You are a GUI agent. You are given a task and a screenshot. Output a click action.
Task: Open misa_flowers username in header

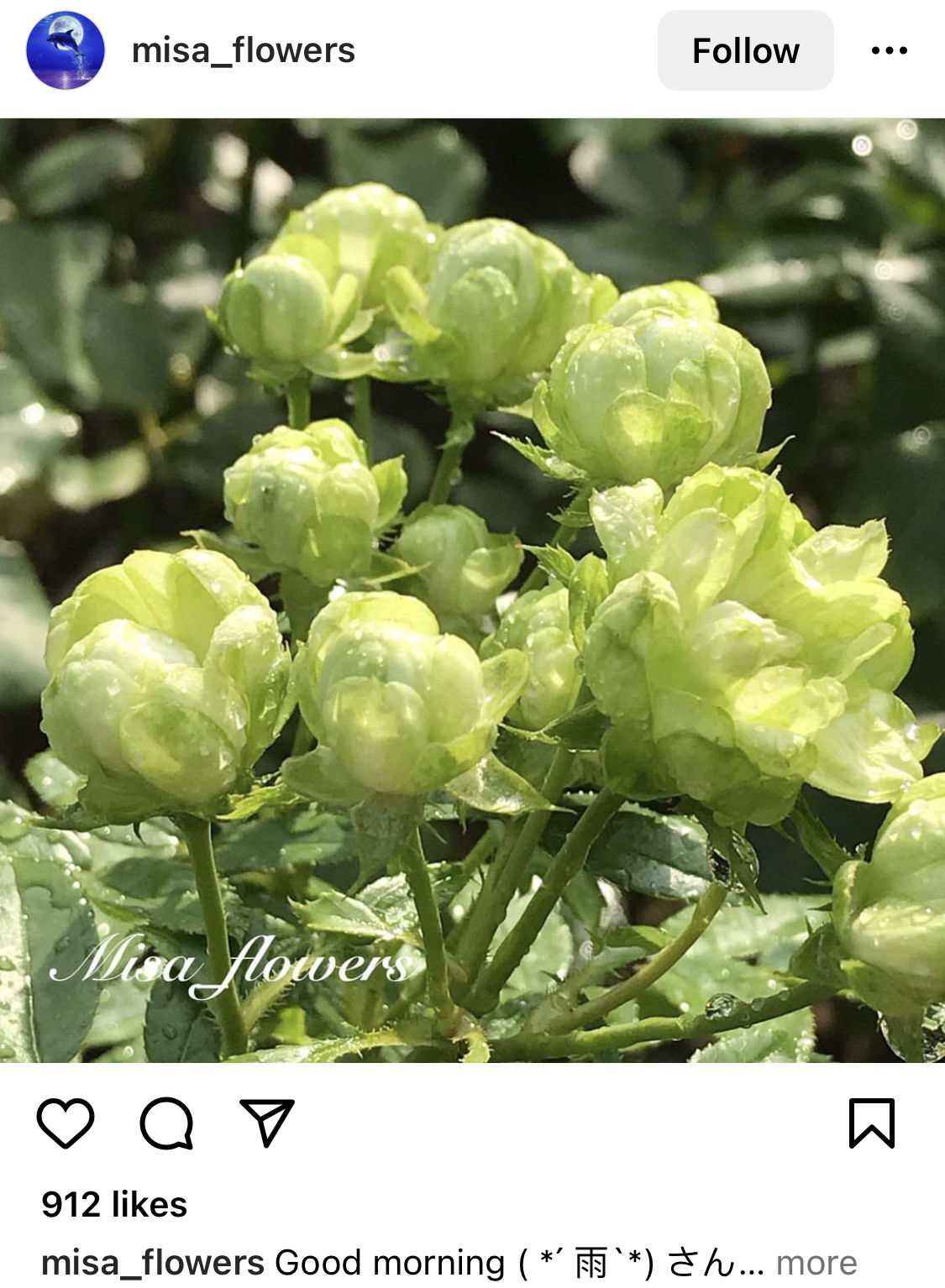pyautogui.click(x=244, y=50)
